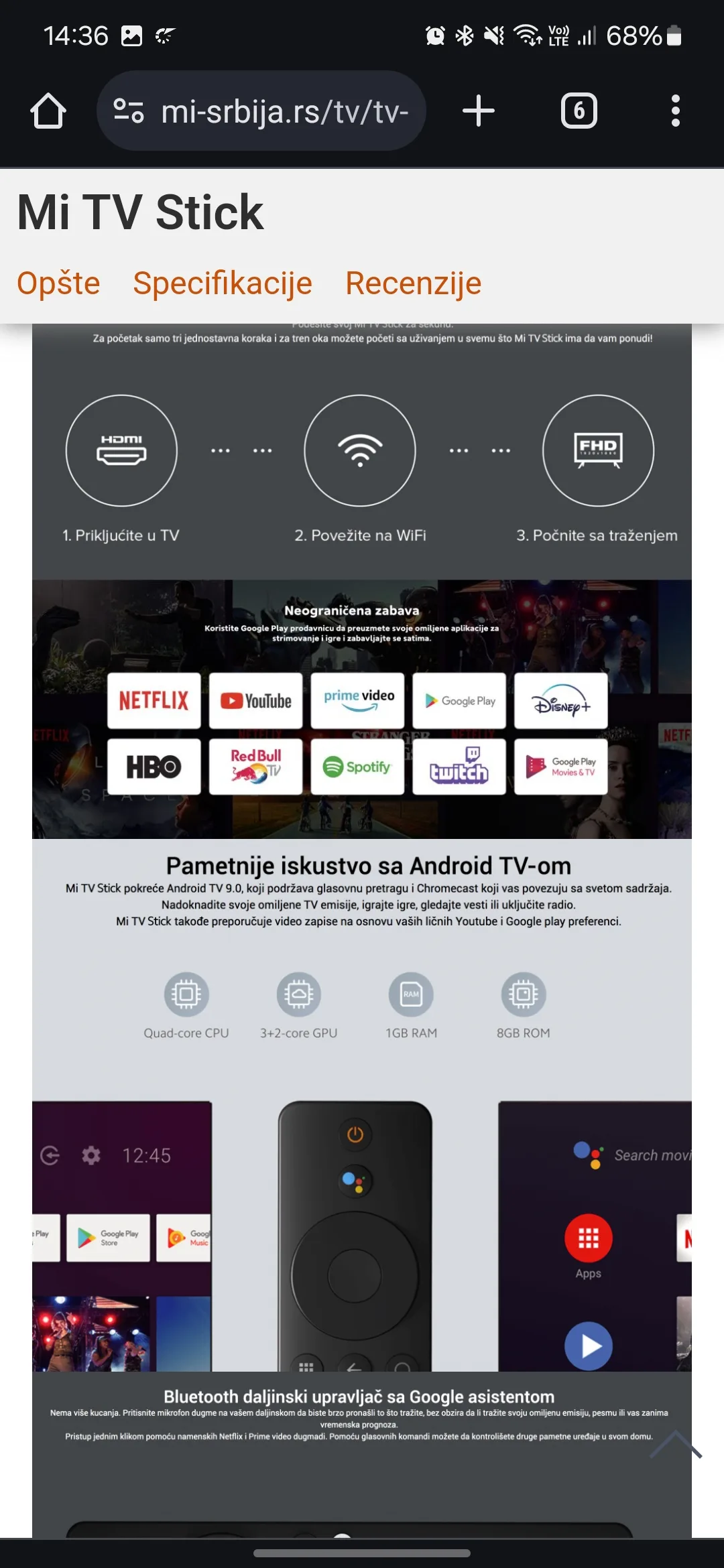The image size is (724, 1568).
Task: Tap the mi-srbija.rs address bar
Action: (x=285, y=111)
